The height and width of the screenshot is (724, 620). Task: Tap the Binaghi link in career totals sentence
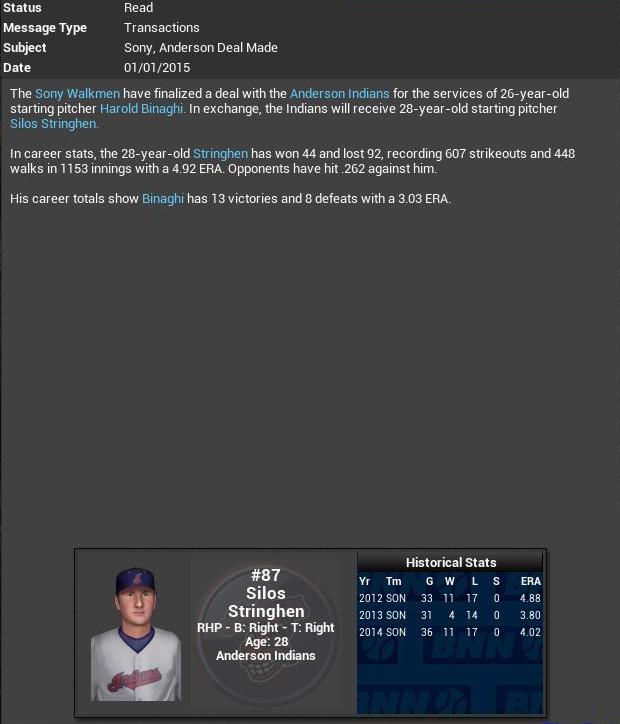pos(162,199)
